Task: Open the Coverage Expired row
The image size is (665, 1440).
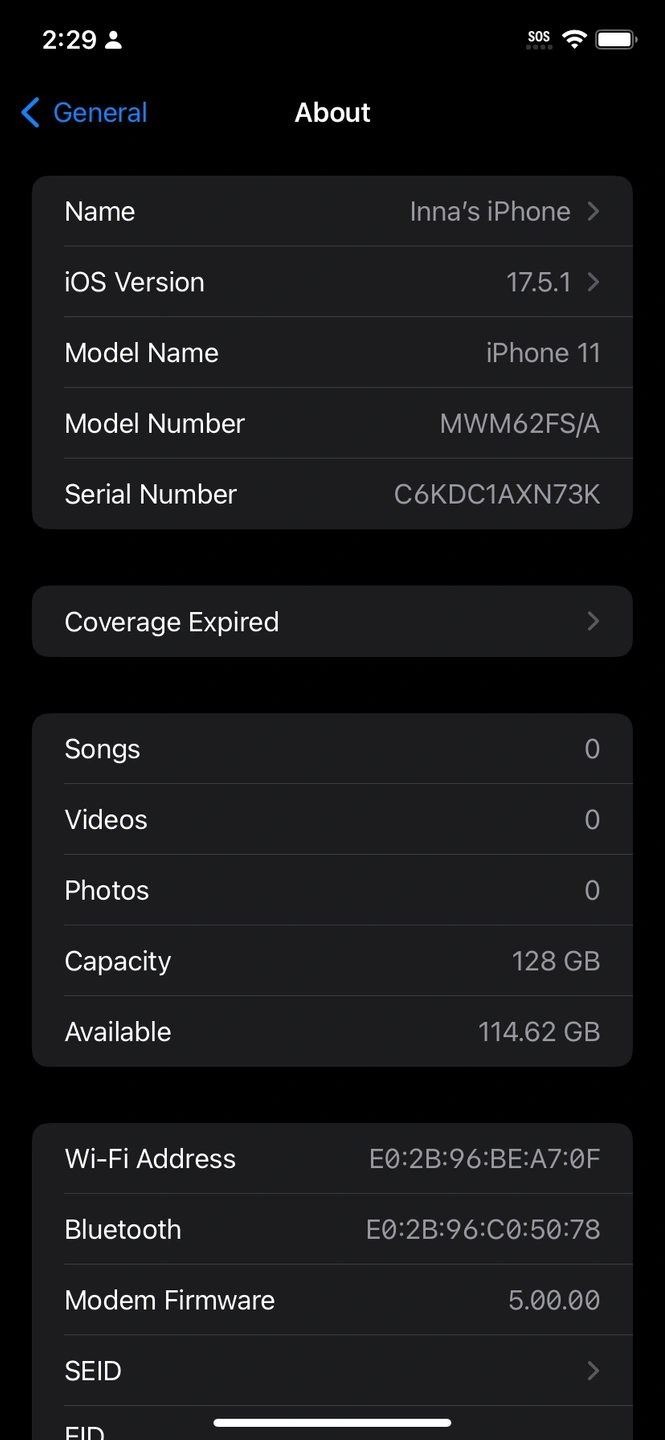Action: click(x=332, y=622)
